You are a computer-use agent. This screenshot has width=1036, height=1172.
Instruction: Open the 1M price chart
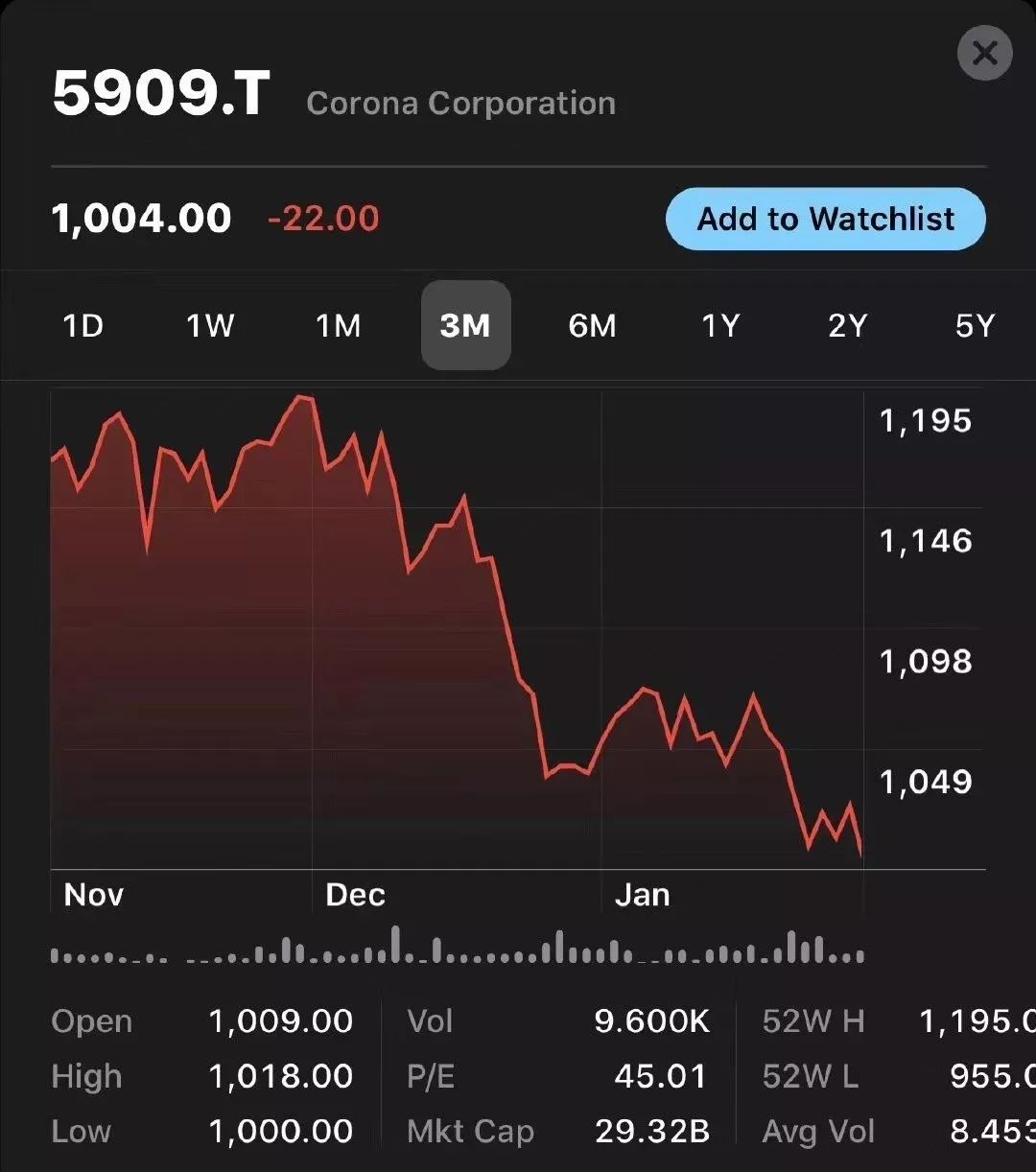[x=339, y=326]
